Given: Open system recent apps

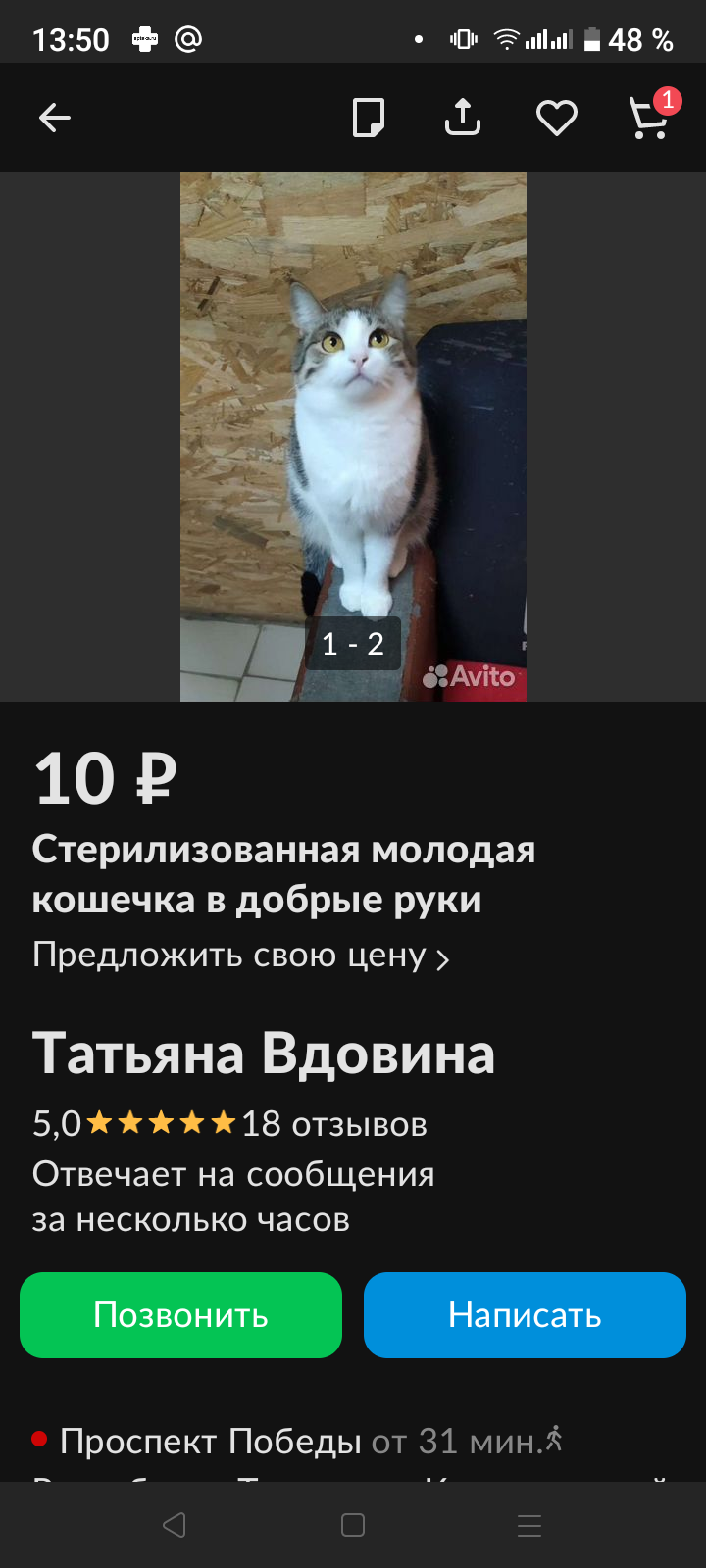Looking at the screenshot, I should point(529,1525).
